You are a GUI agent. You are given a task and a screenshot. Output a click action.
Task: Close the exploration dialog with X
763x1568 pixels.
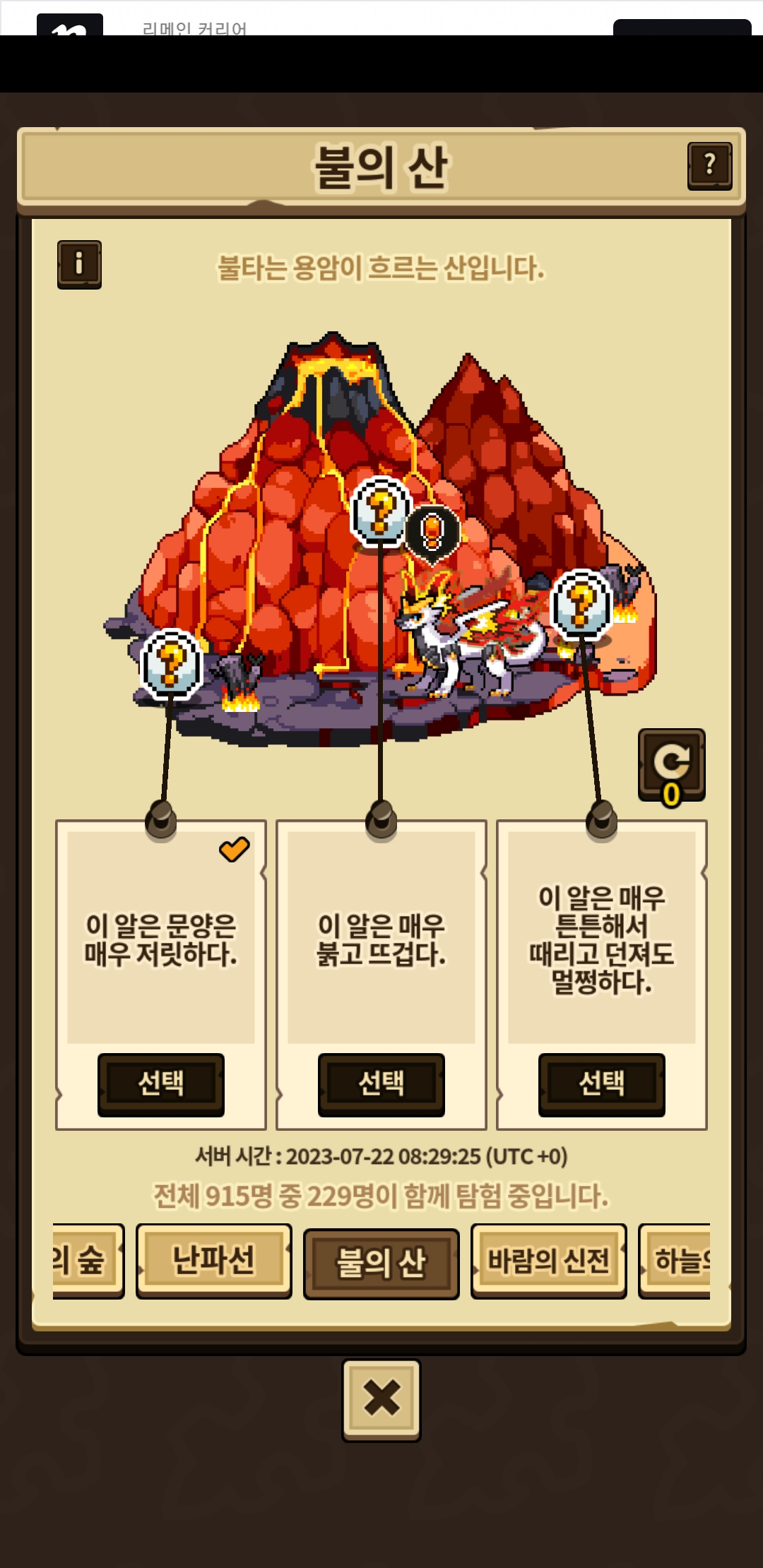click(381, 1399)
